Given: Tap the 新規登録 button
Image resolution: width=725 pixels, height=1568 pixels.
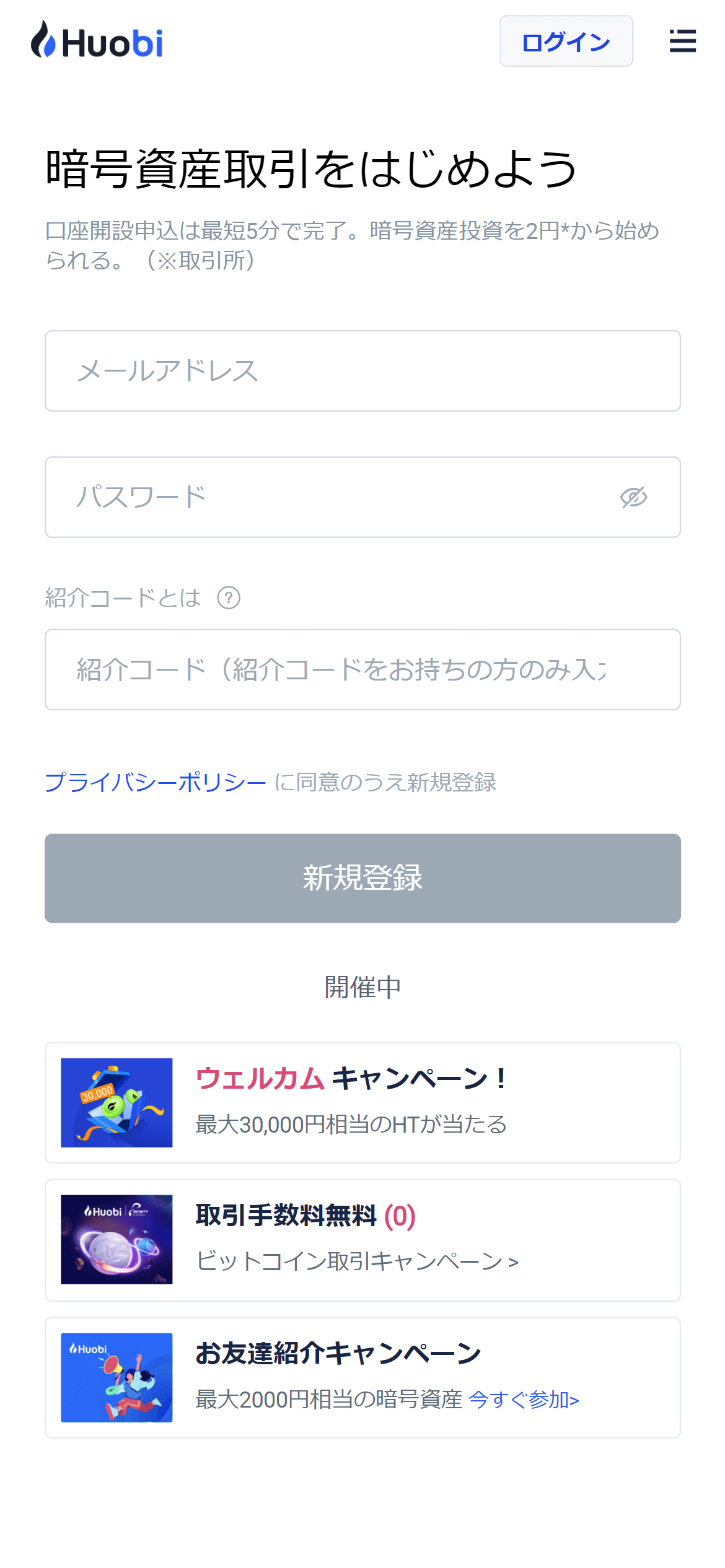Looking at the screenshot, I should [362, 878].
